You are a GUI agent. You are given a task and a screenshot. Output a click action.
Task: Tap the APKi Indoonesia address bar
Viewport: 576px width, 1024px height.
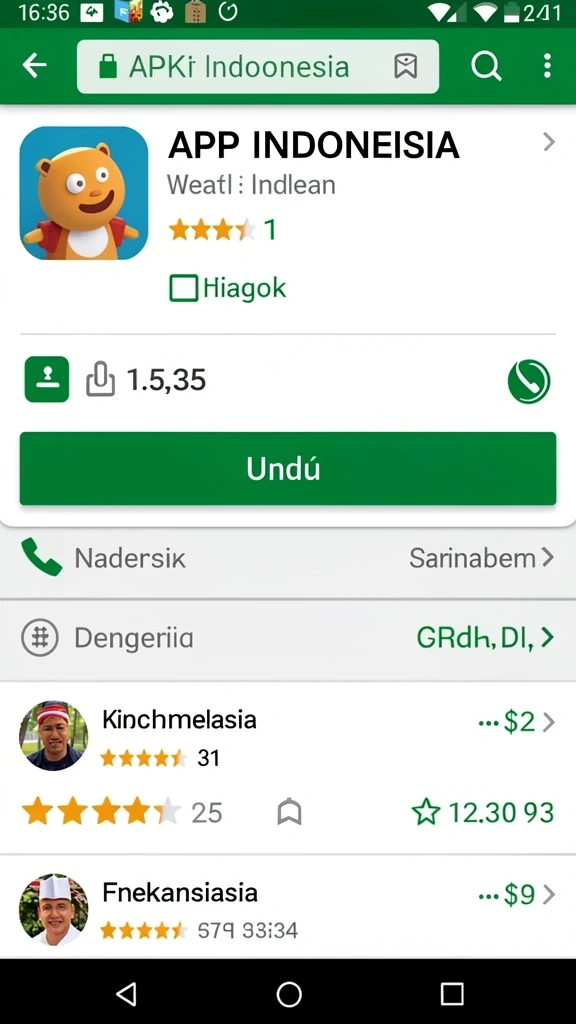pyautogui.click(x=257, y=67)
